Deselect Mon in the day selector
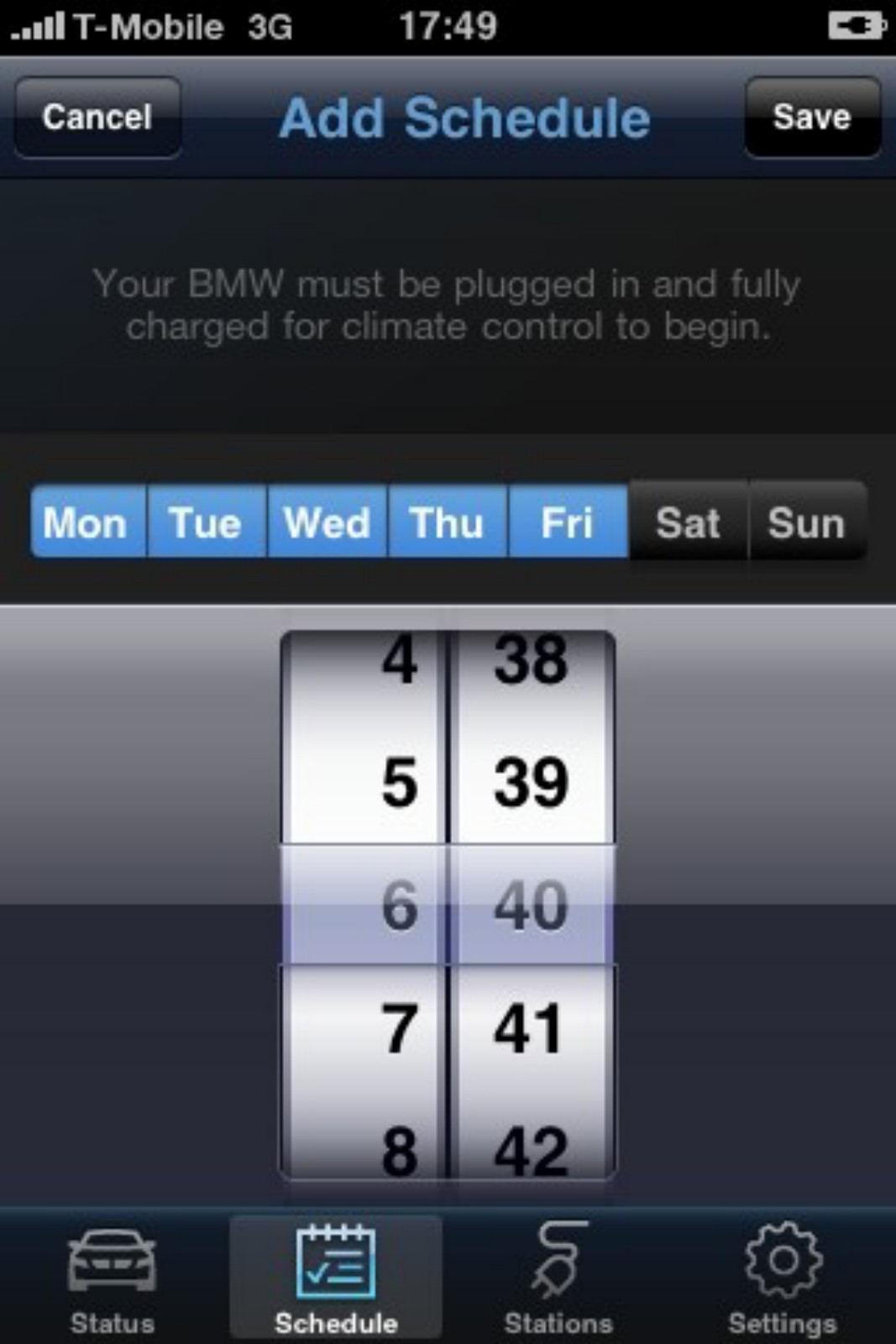Screen dimensions: 896x1344 click(x=87, y=522)
